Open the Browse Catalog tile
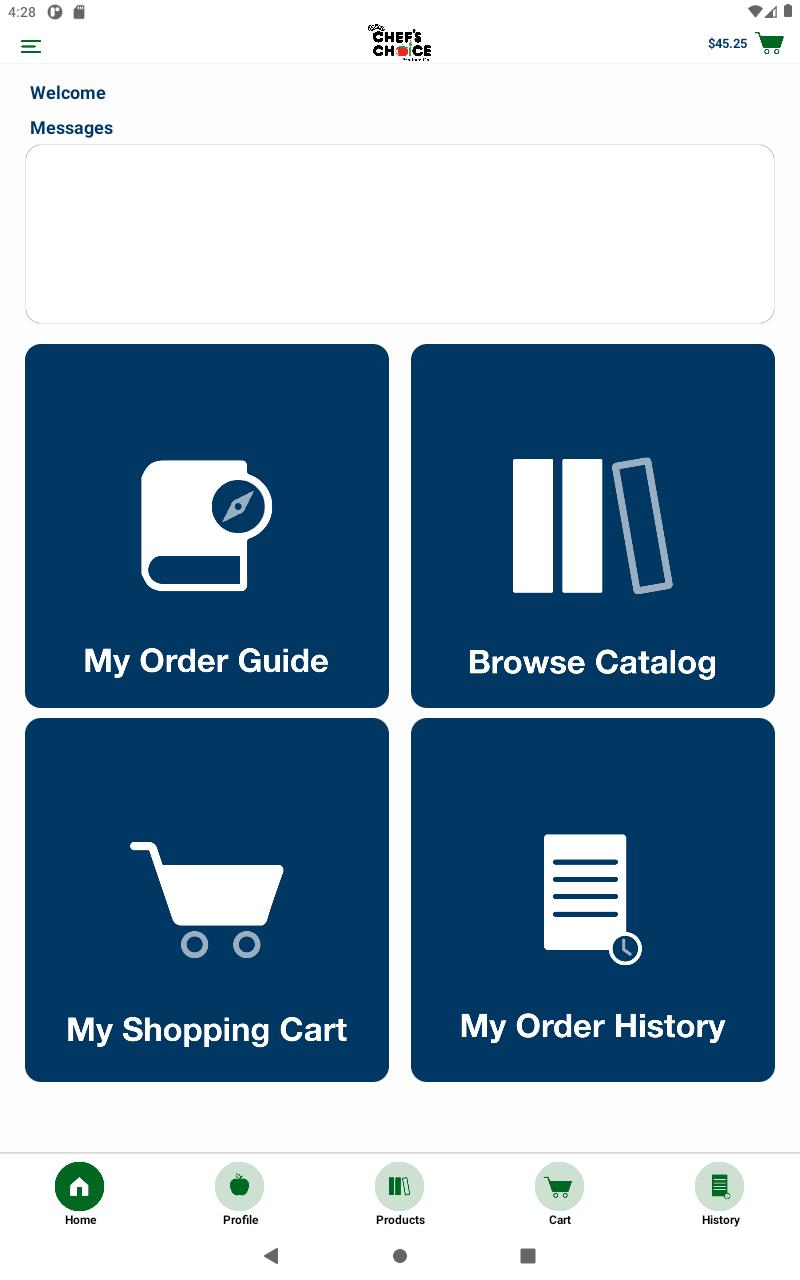Image resolution: width=800 pixels, height=1280 pixels. (x=593, y=526)
